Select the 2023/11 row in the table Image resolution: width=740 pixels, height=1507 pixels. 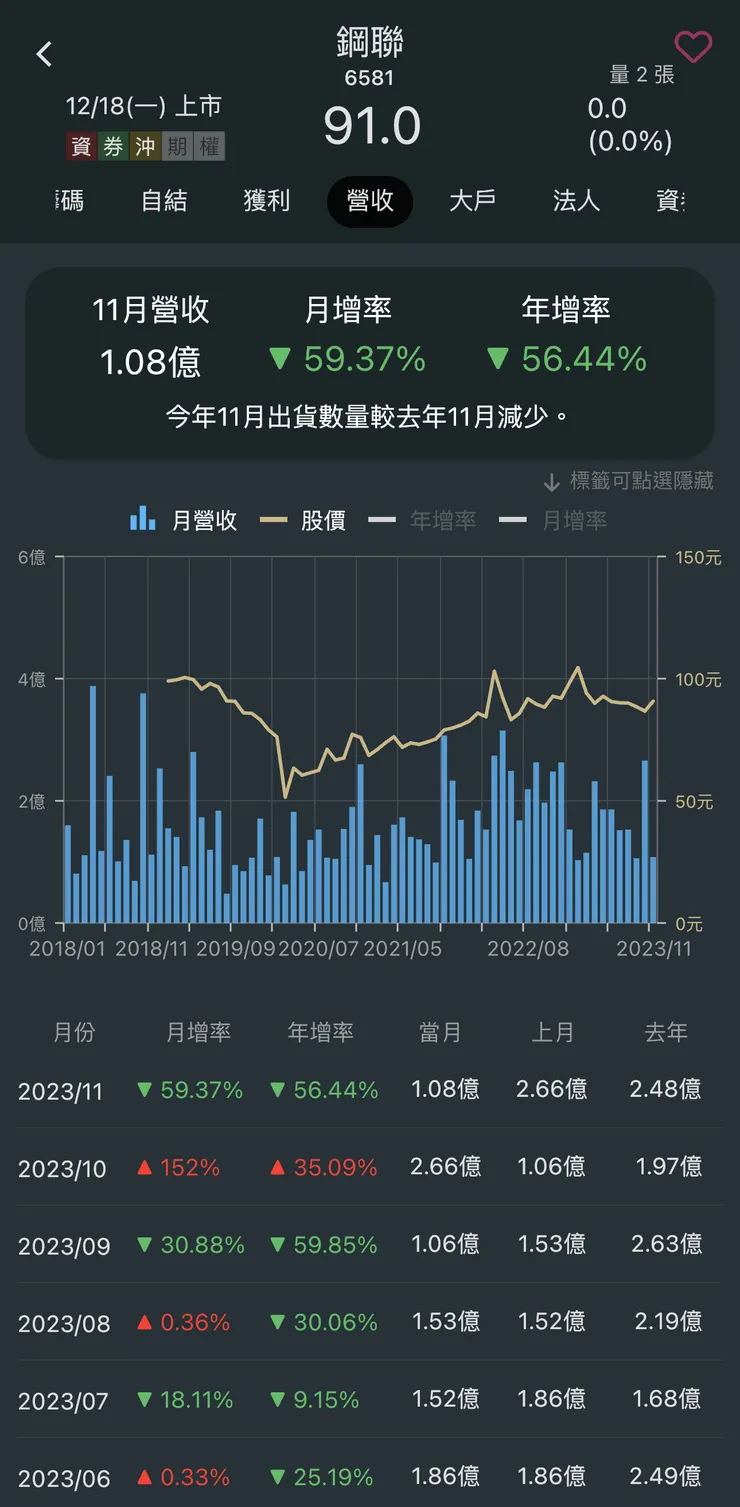[x=370, y=1090]
